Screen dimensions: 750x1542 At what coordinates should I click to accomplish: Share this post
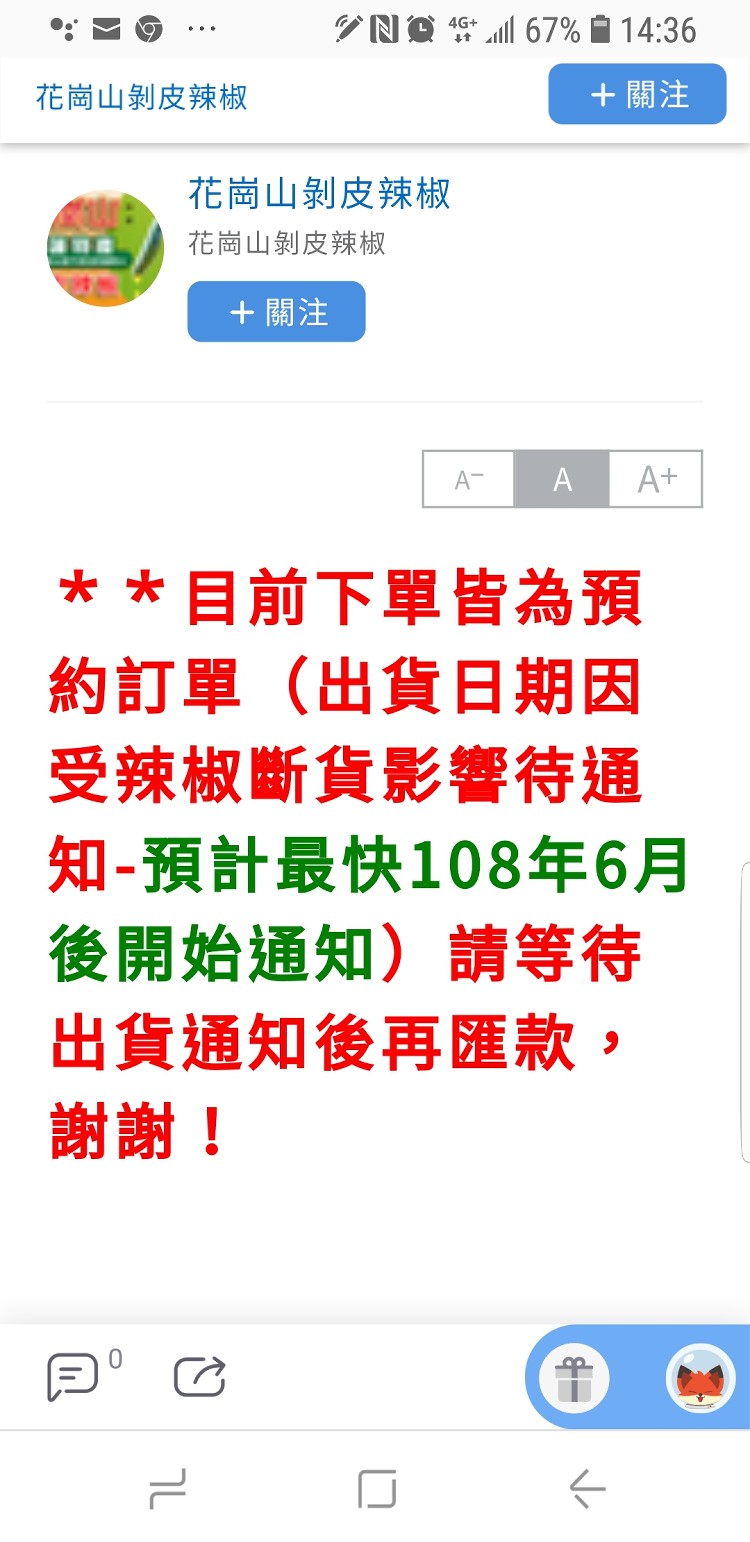point(199,1377)
